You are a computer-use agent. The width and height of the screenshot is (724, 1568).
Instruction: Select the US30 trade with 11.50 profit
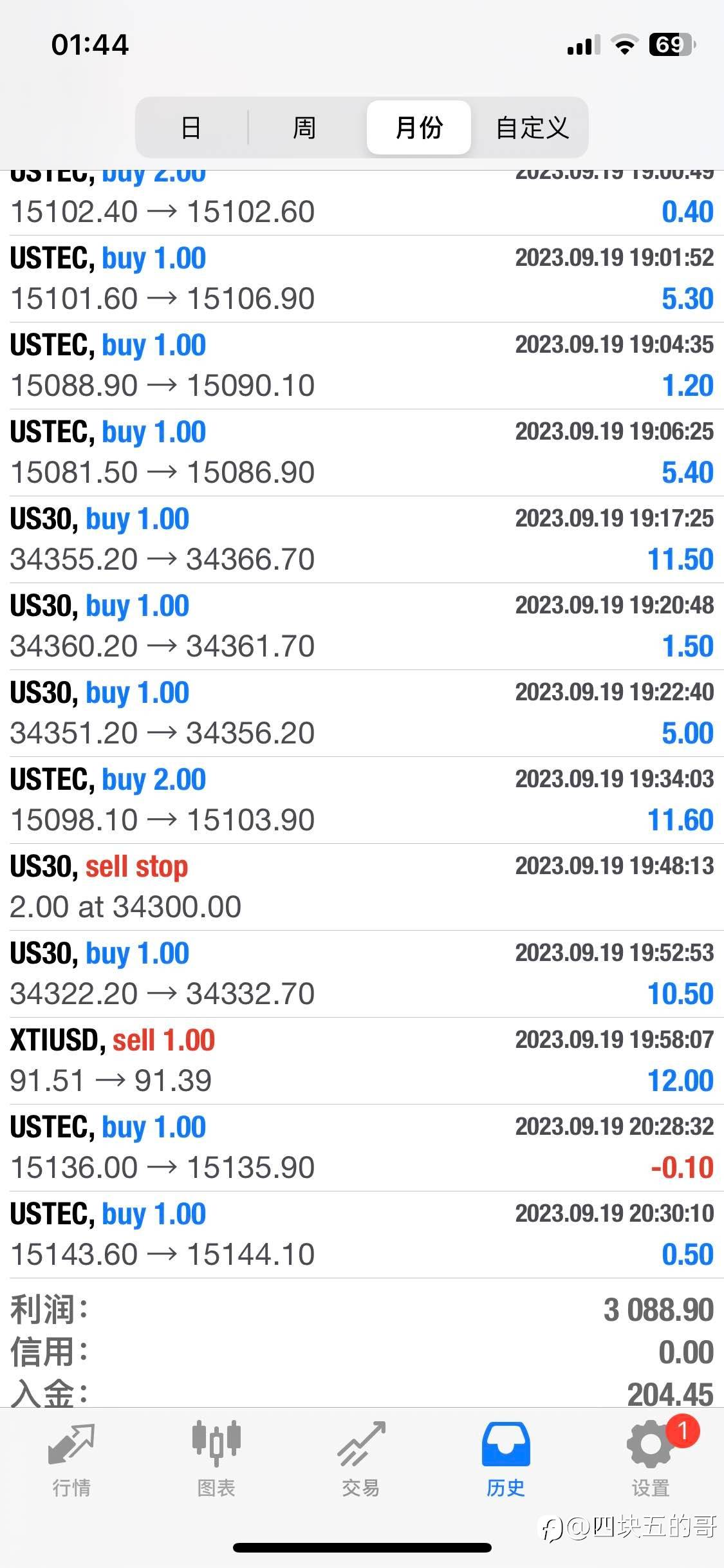[362, 539]
